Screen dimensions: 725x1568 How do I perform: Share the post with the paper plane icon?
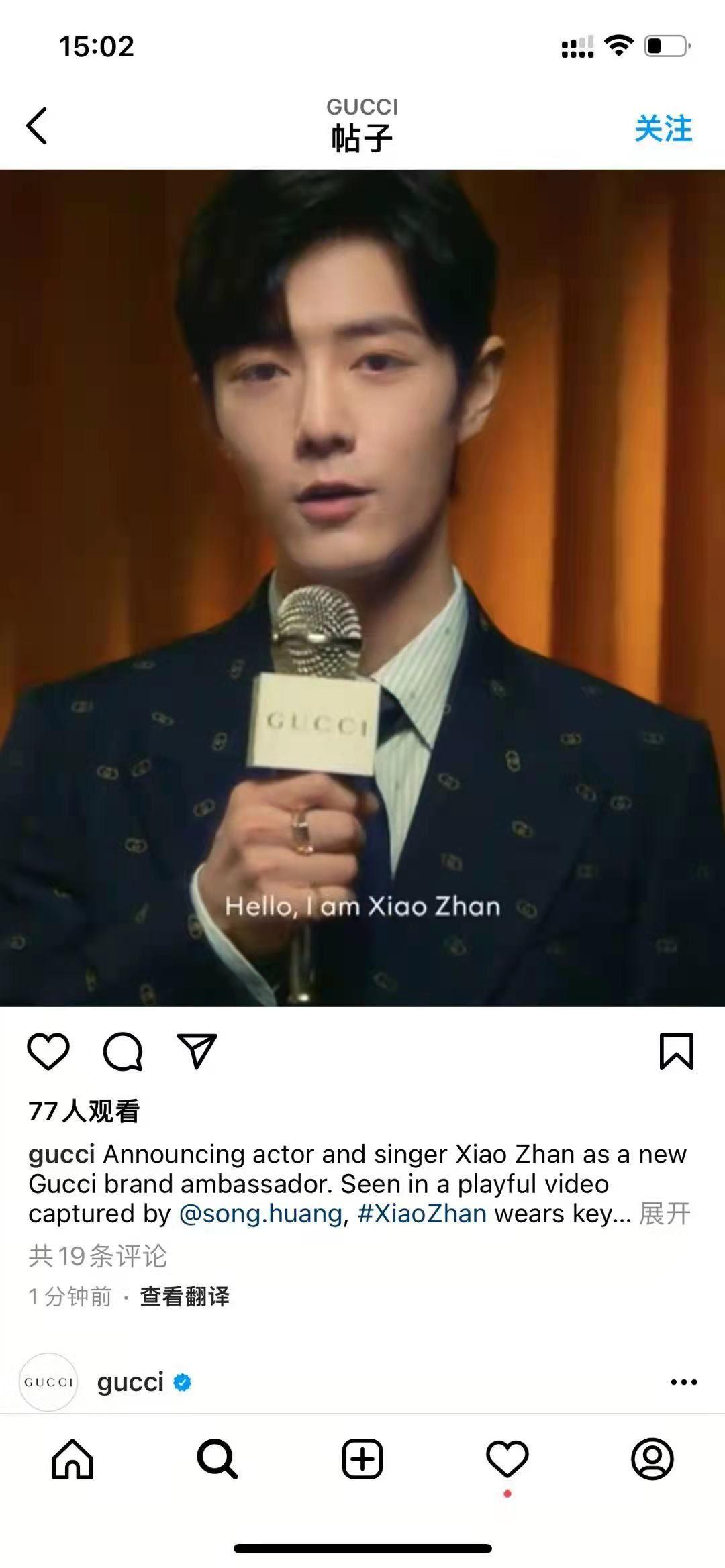coord(197,1051)
